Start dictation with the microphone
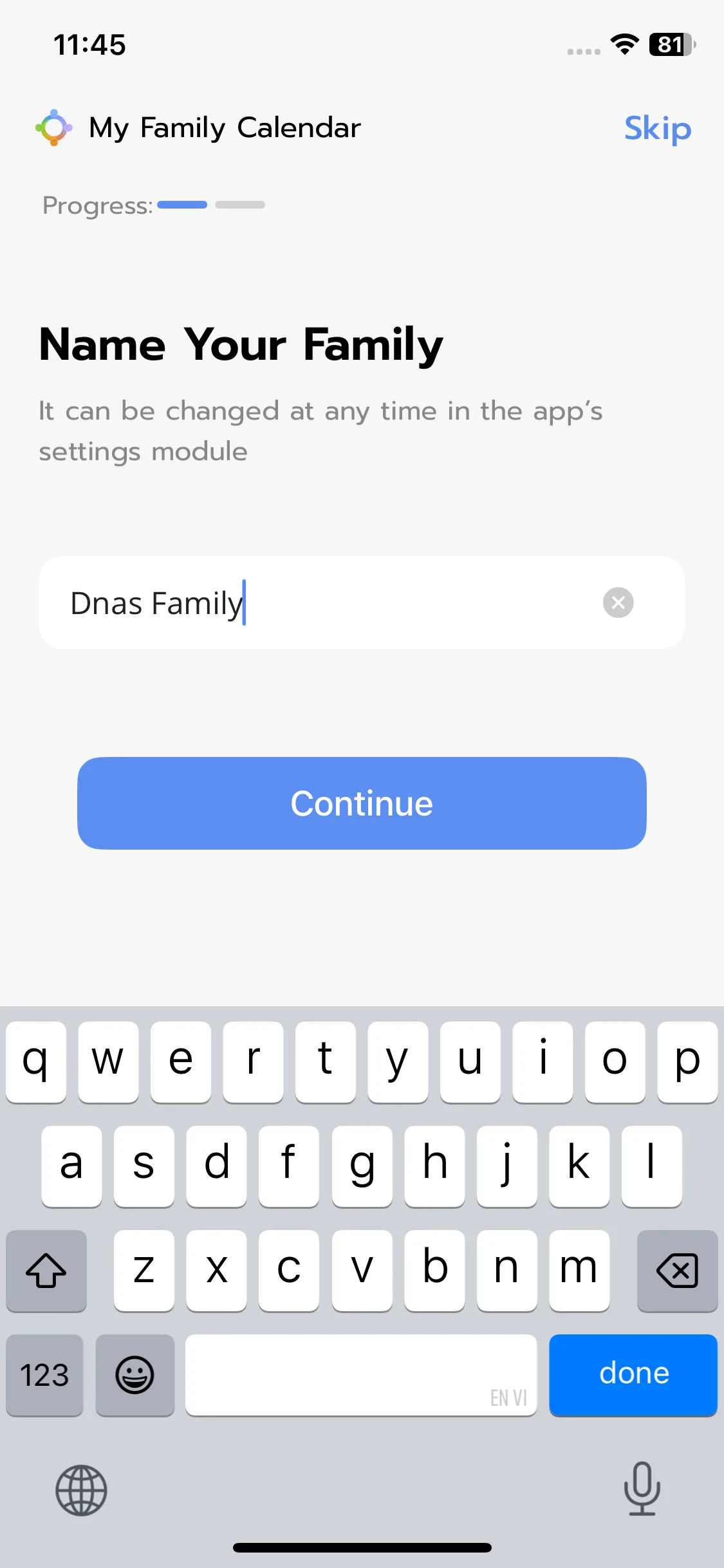This screenshot has height=1568, width=724. (642, 1488)
